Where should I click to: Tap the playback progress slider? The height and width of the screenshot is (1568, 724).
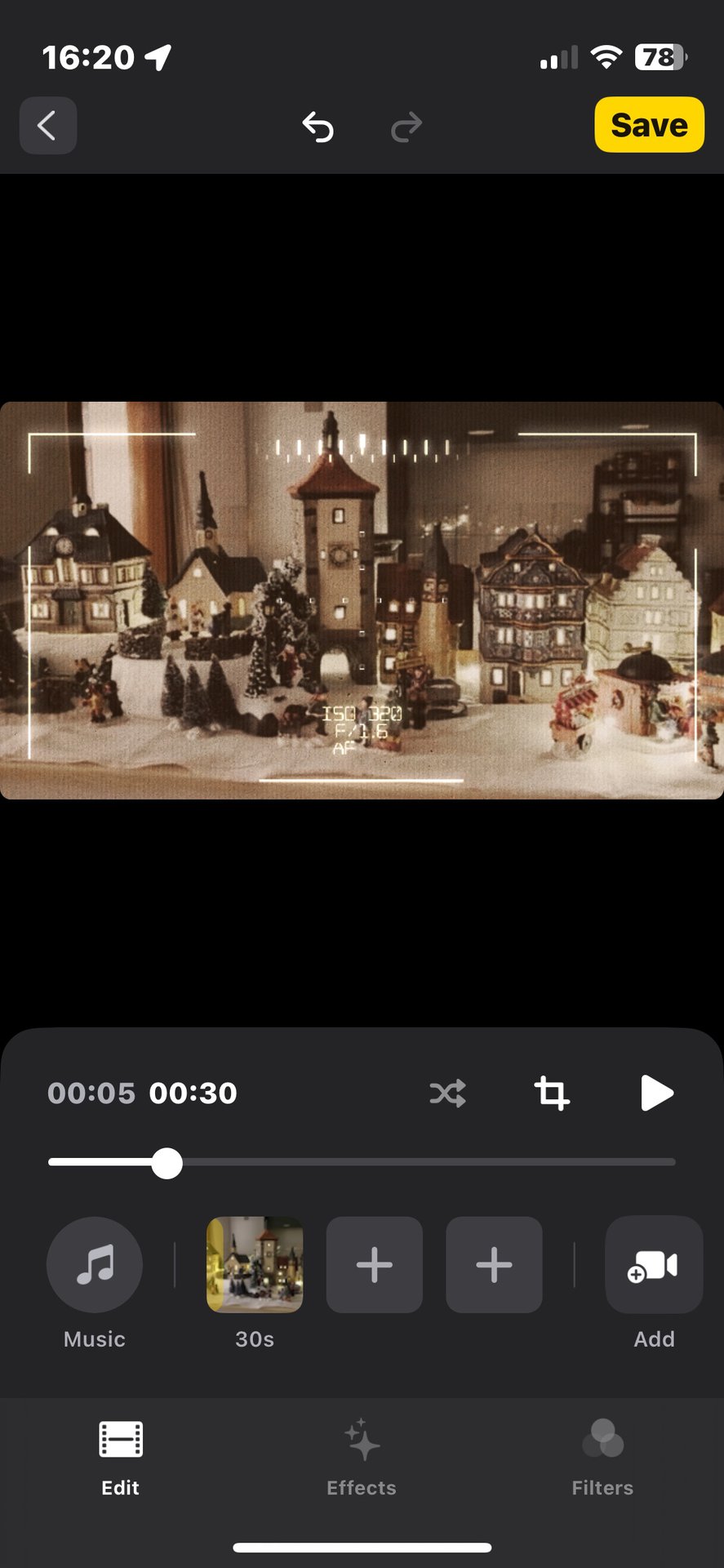pyautogui.click(x=362, y=1162)
